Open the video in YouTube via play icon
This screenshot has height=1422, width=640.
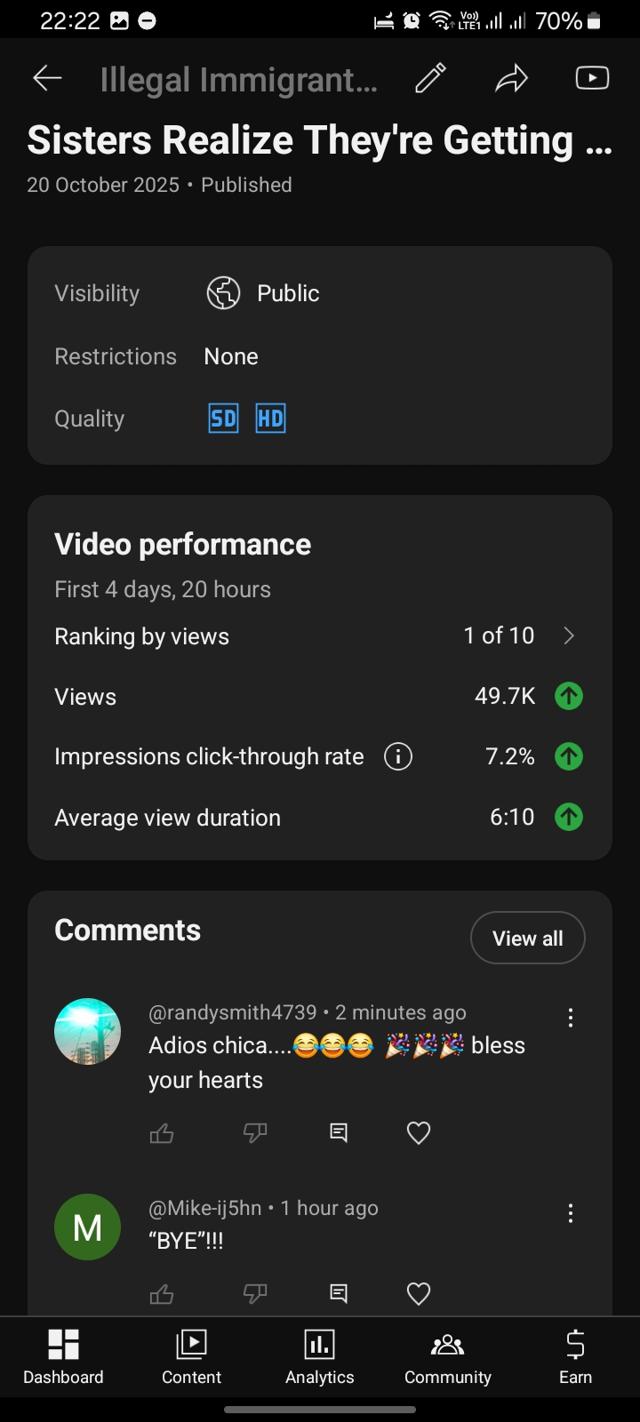pos(592,78)
